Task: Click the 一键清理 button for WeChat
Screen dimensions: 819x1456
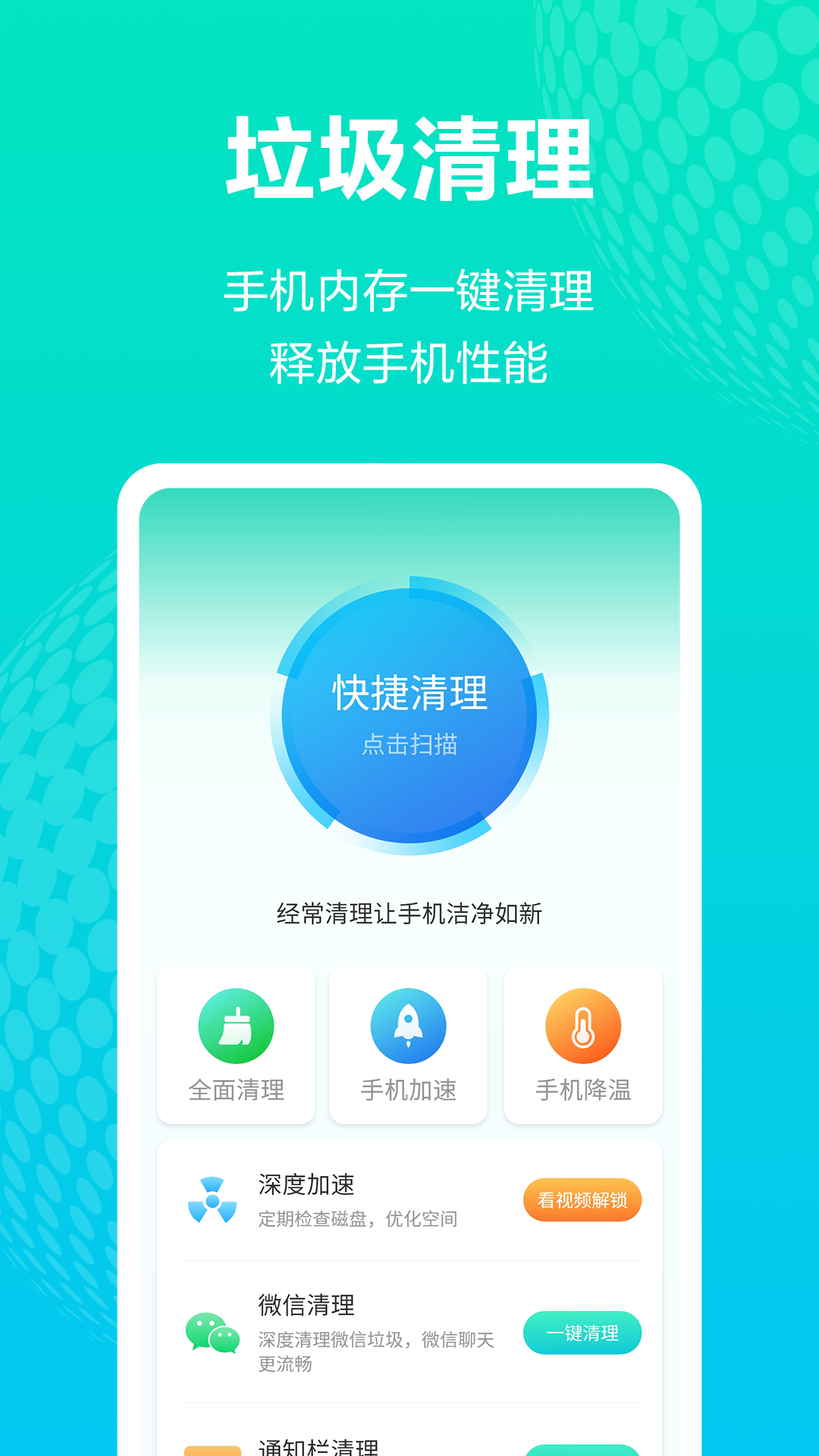Action: 582,1332
